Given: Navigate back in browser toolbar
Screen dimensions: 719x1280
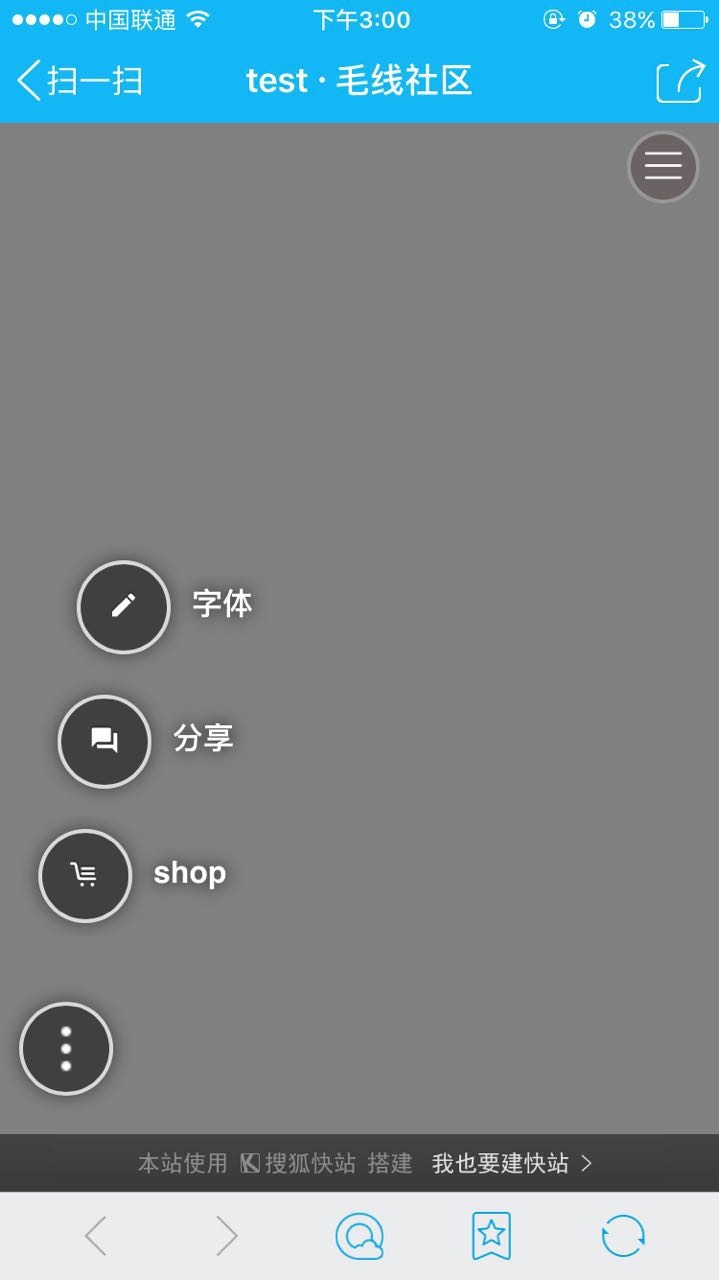Looking at the screenshot, I should (x=96, y=1236).
